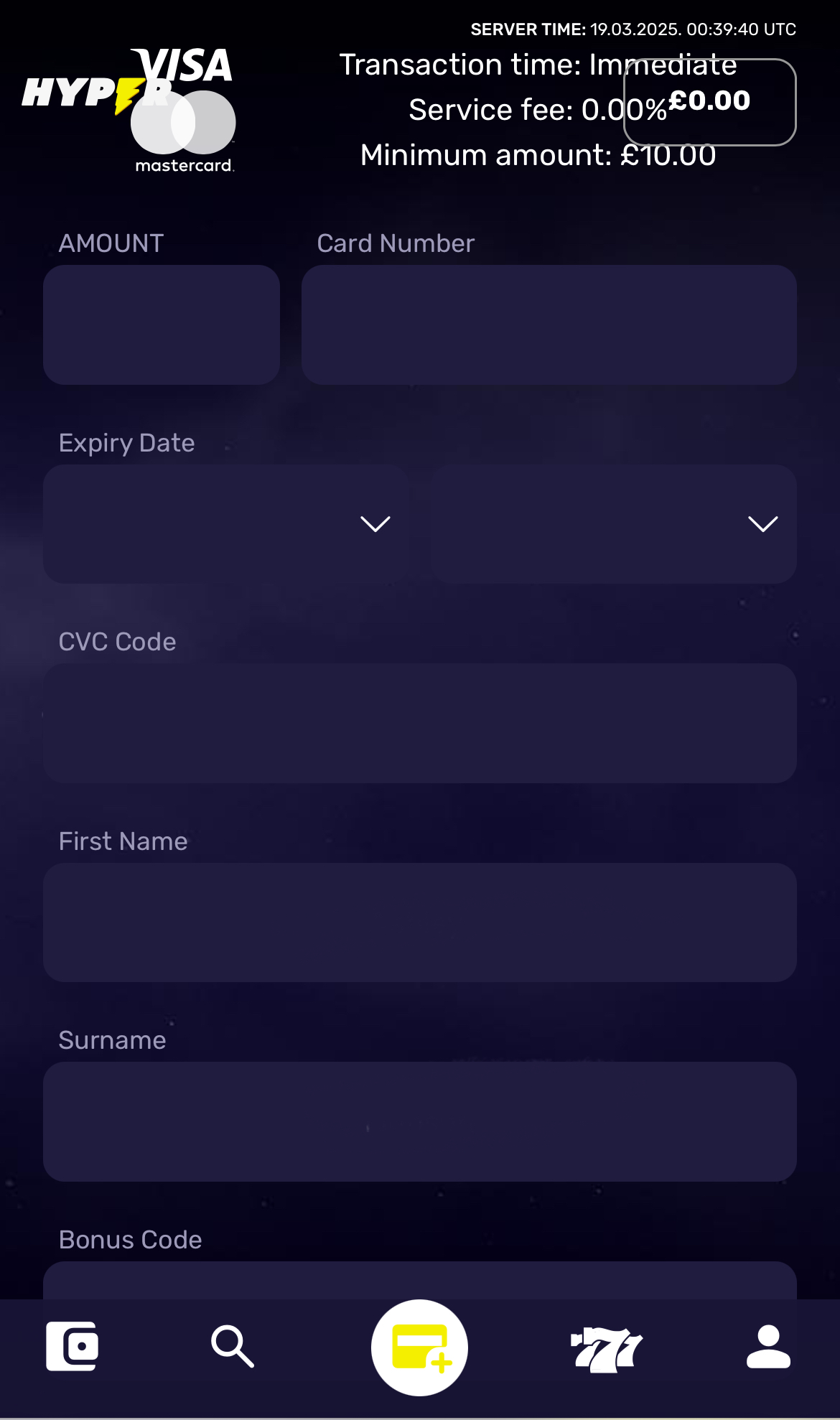Focus the Surname input field

coord(419,1121)
